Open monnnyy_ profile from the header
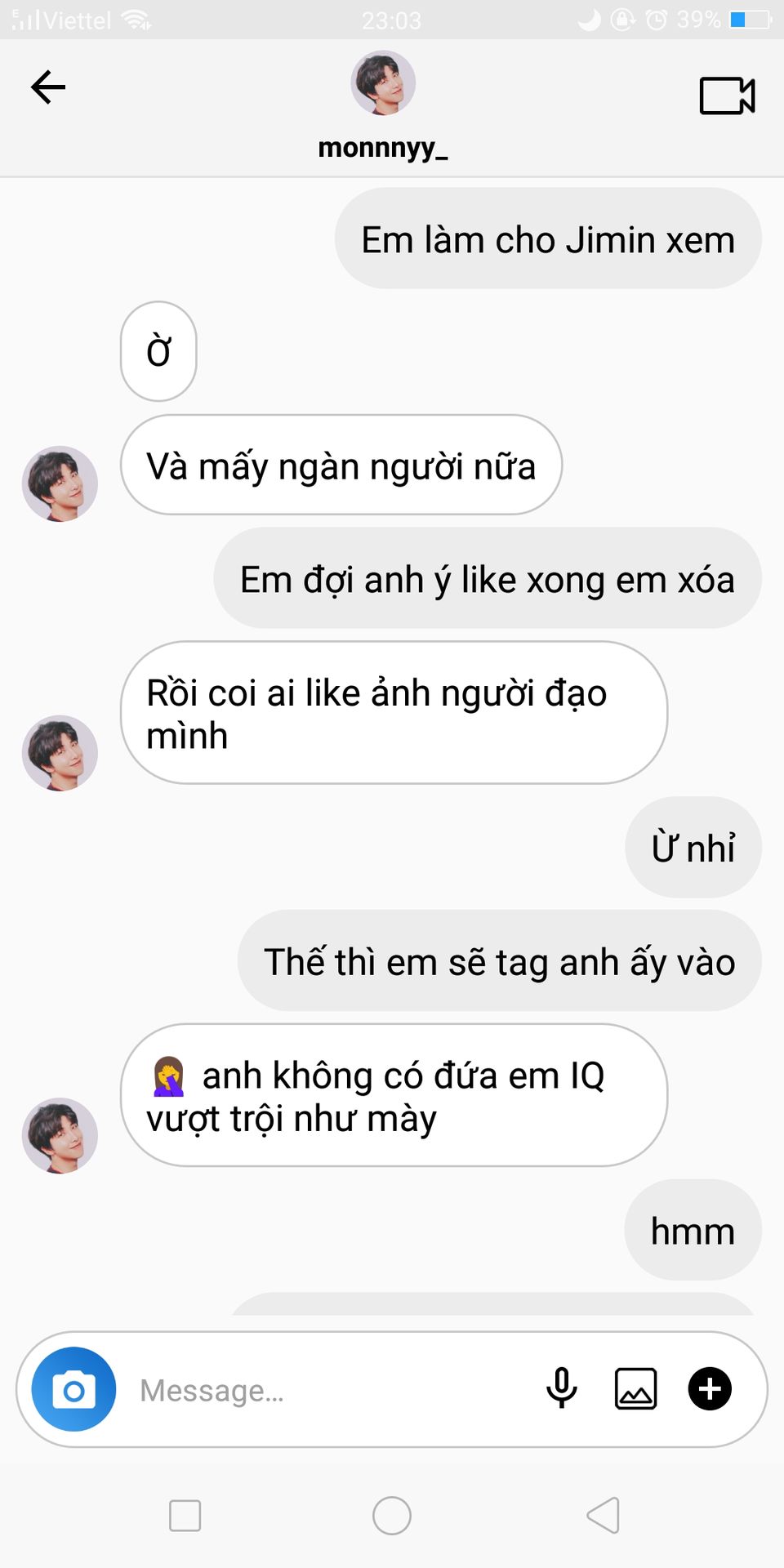The height and width of the screenshot is (1568, 784). pos(383,84)
